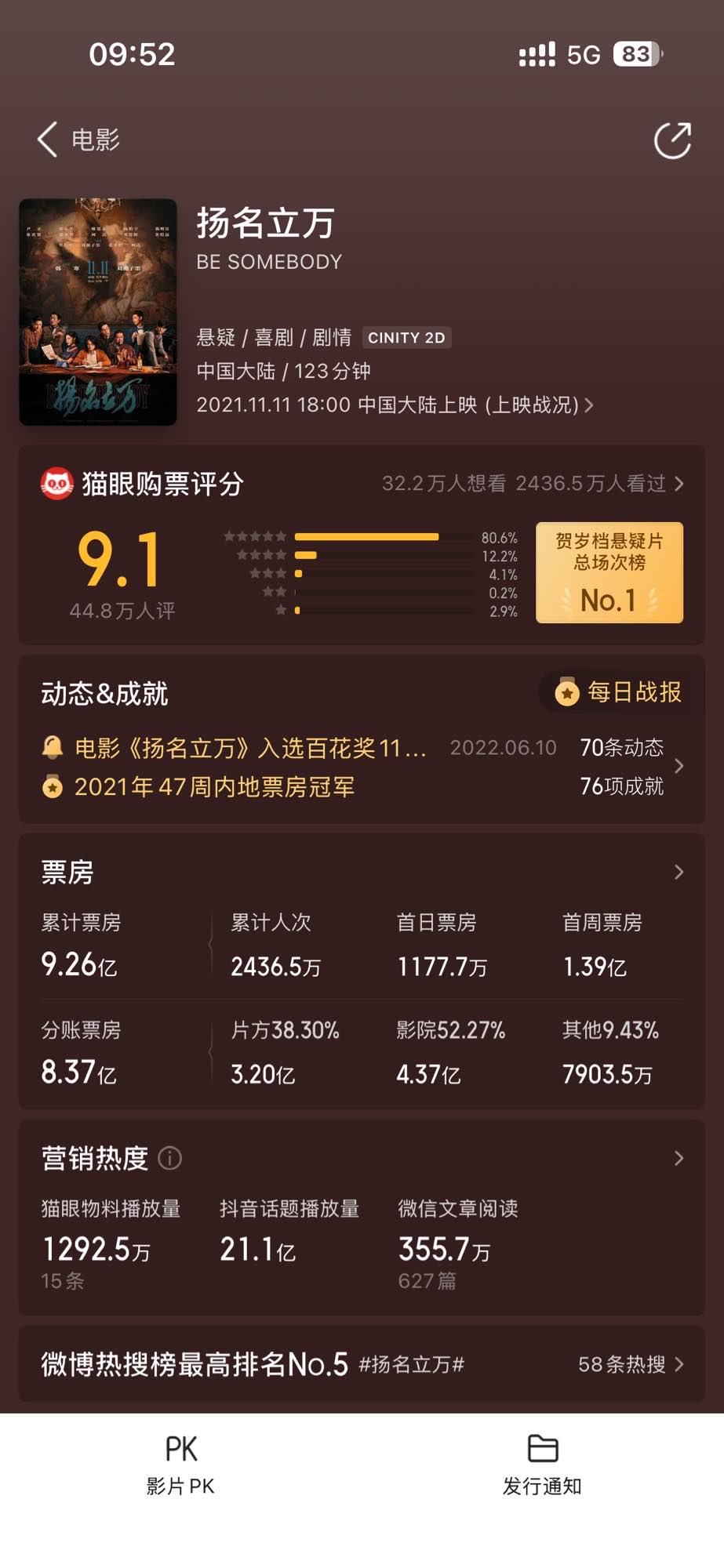View the 想看 and 看过 audience stats
724x1568 pixels.
(x=532, y=484)
